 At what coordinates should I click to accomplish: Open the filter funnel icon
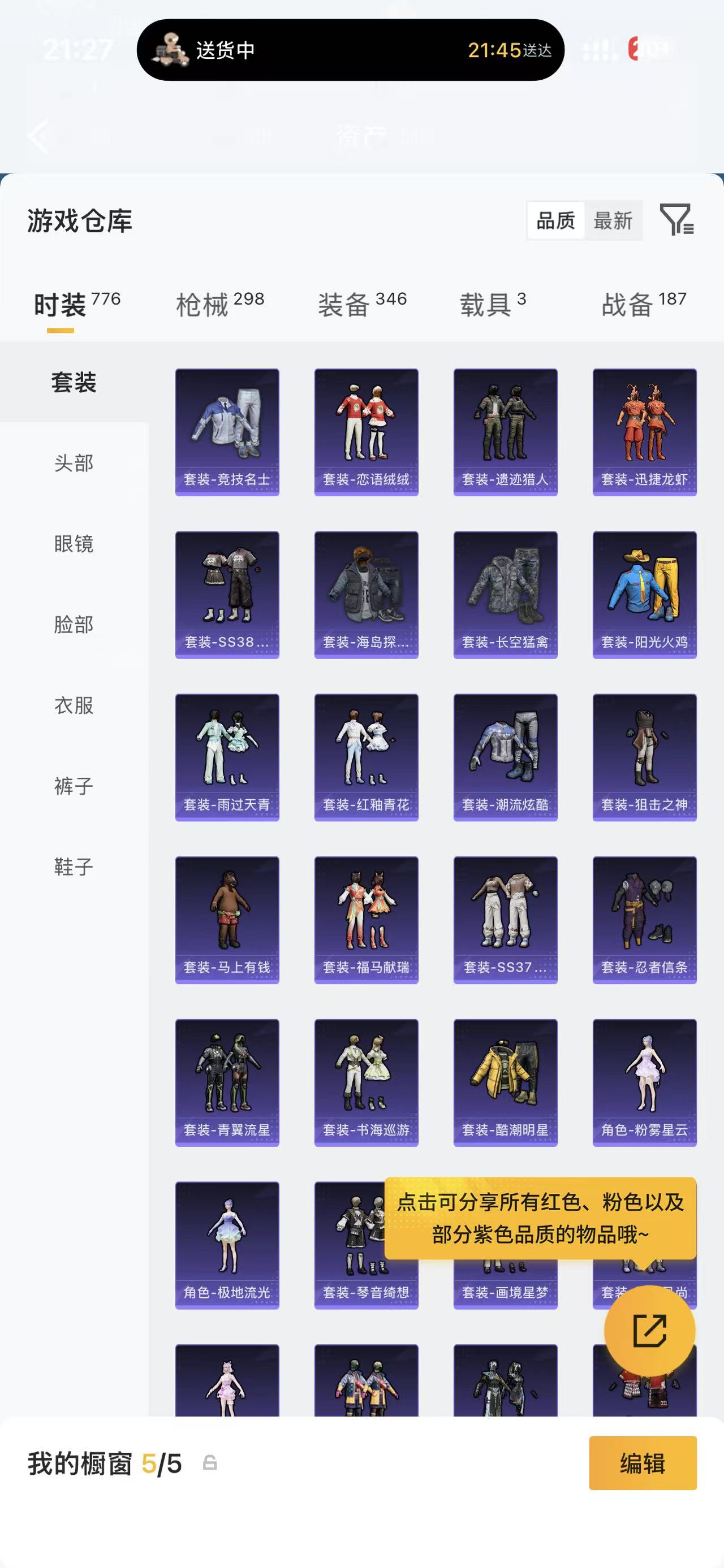point(676,220)
